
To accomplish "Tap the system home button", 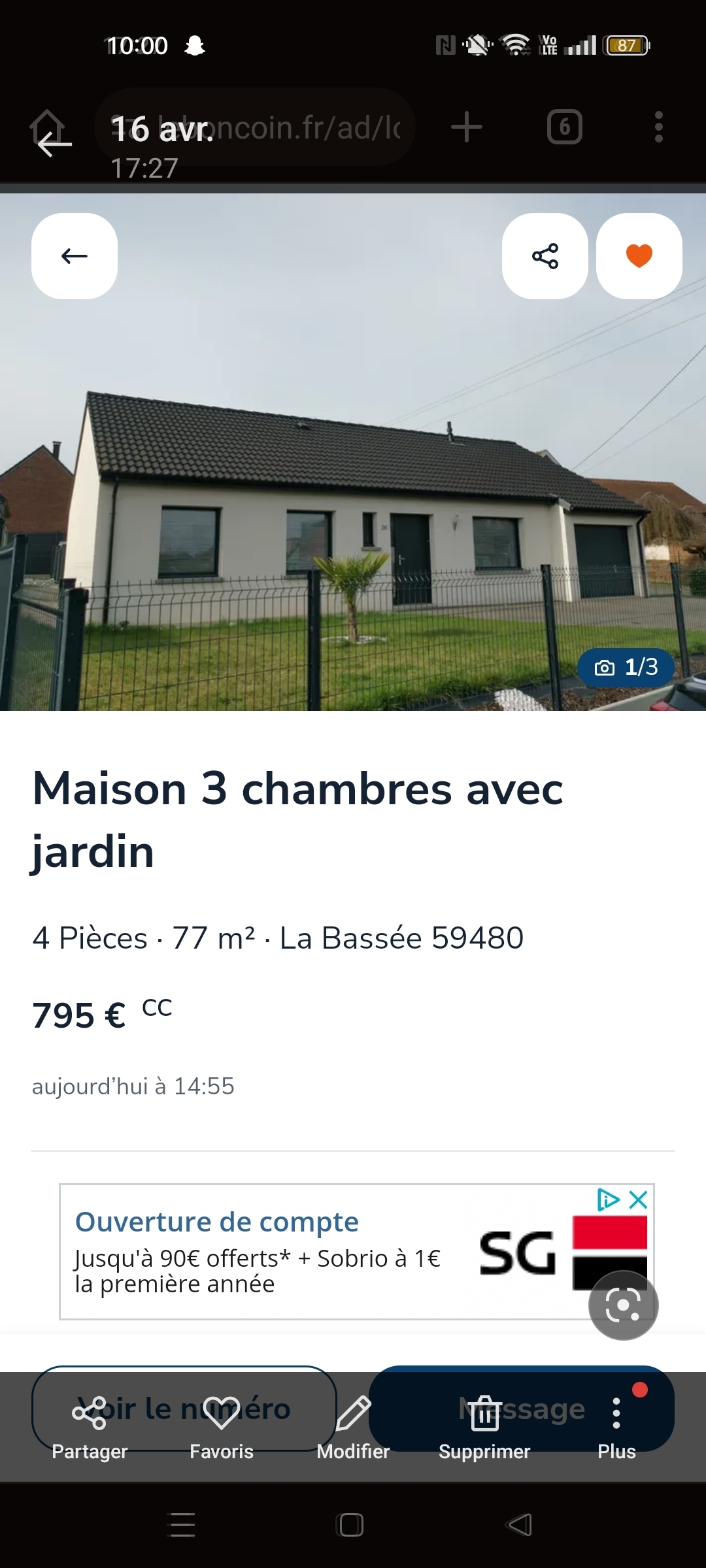I will [x=351, y=1524].
